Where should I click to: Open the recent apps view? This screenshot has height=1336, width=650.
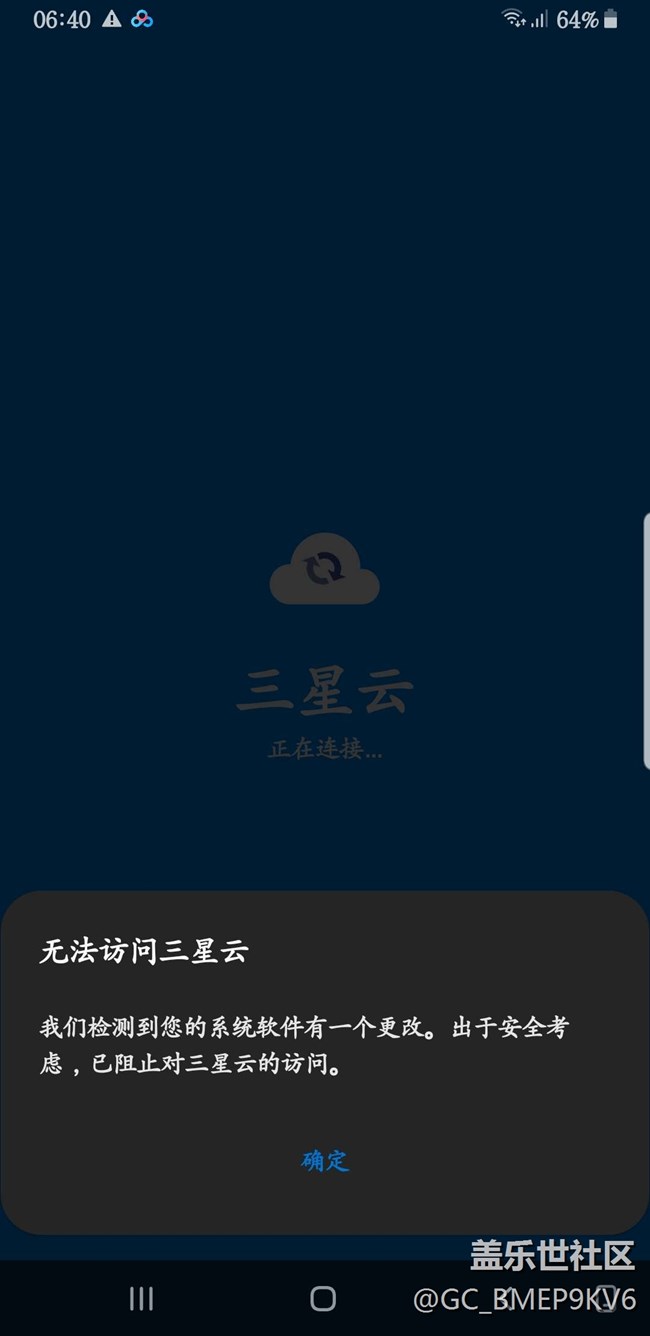[x=142, y=1298]
